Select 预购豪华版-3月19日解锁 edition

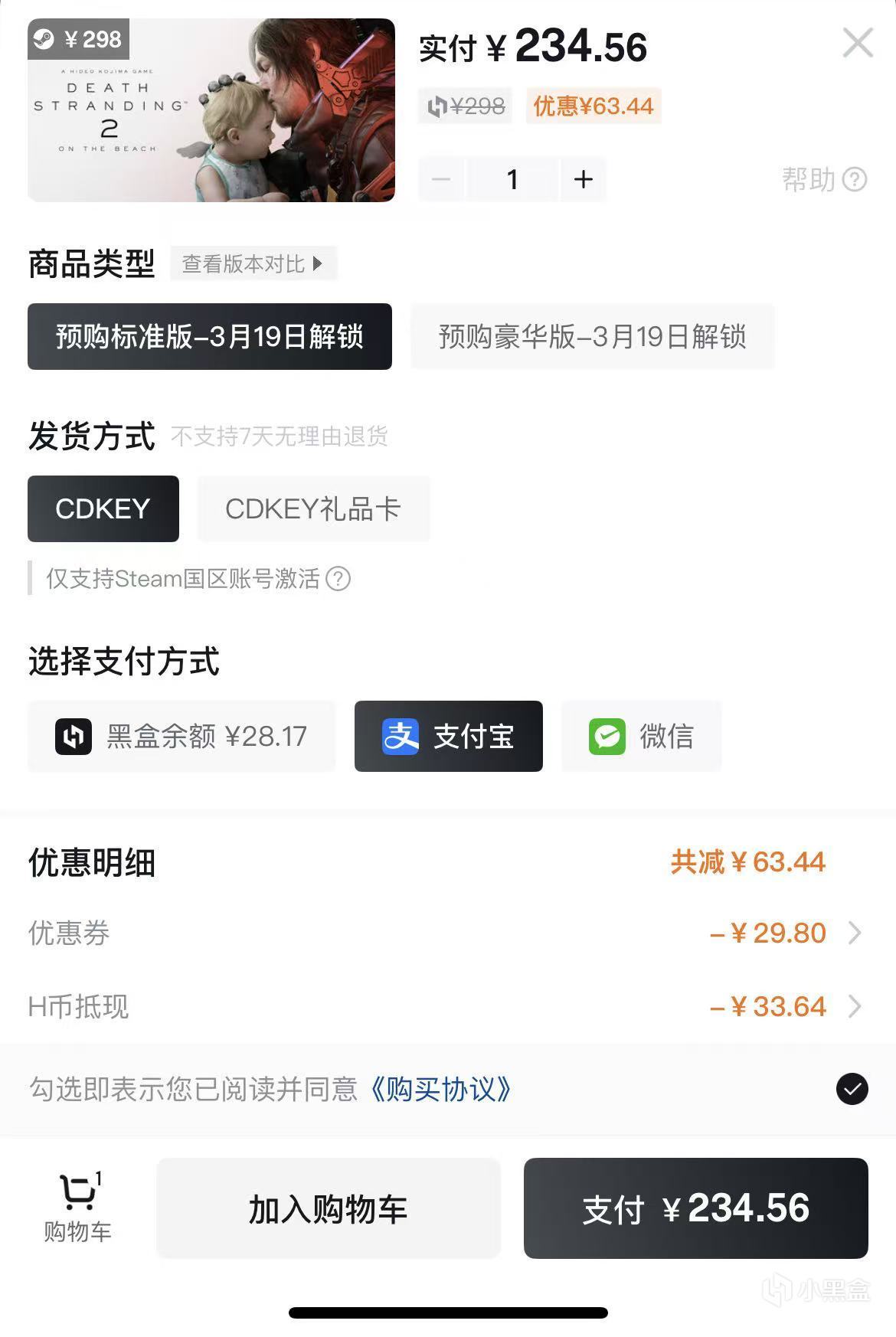[592, 336]
